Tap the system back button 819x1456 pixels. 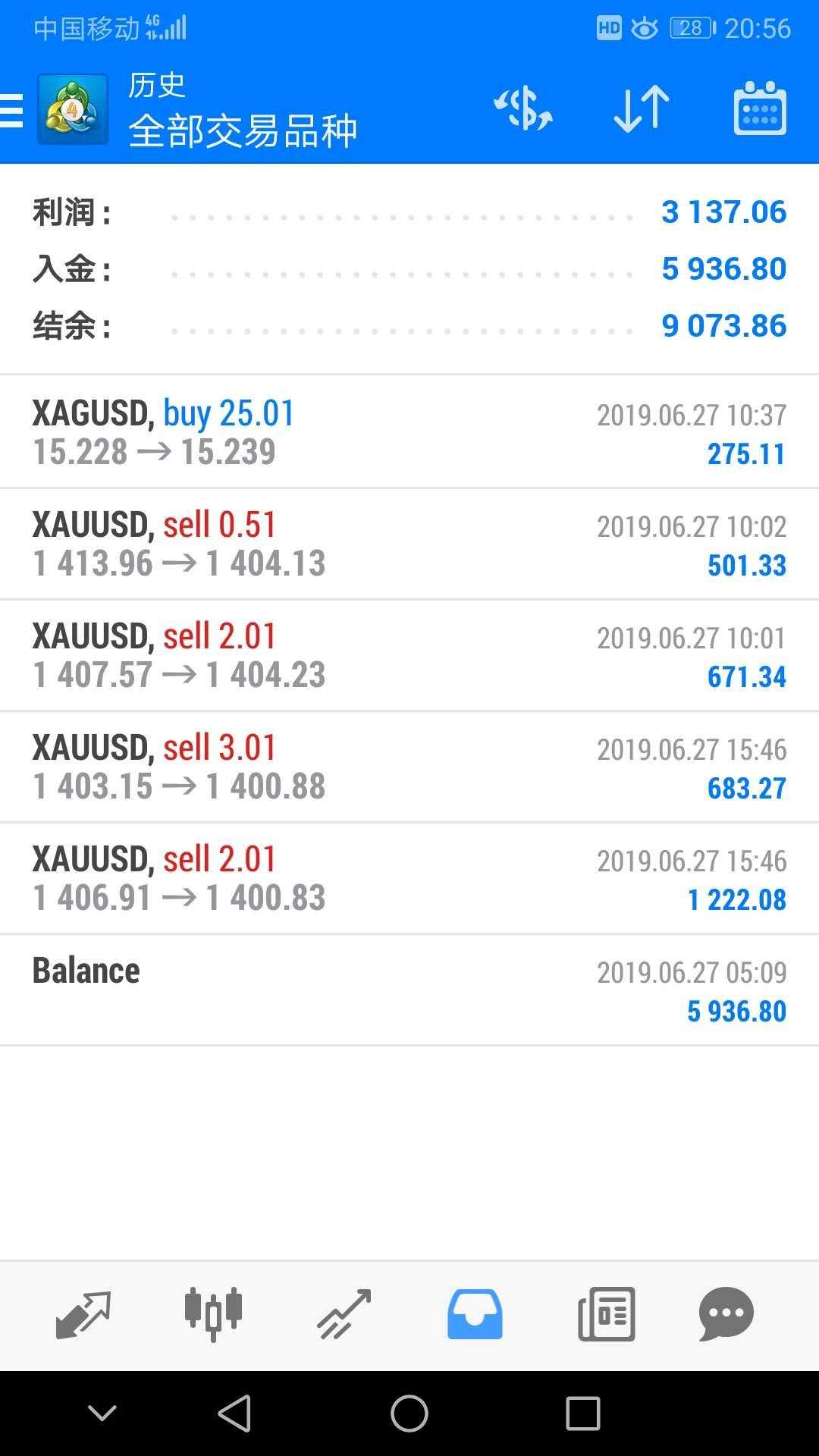pyautogui.click(x=235, y=1413)
